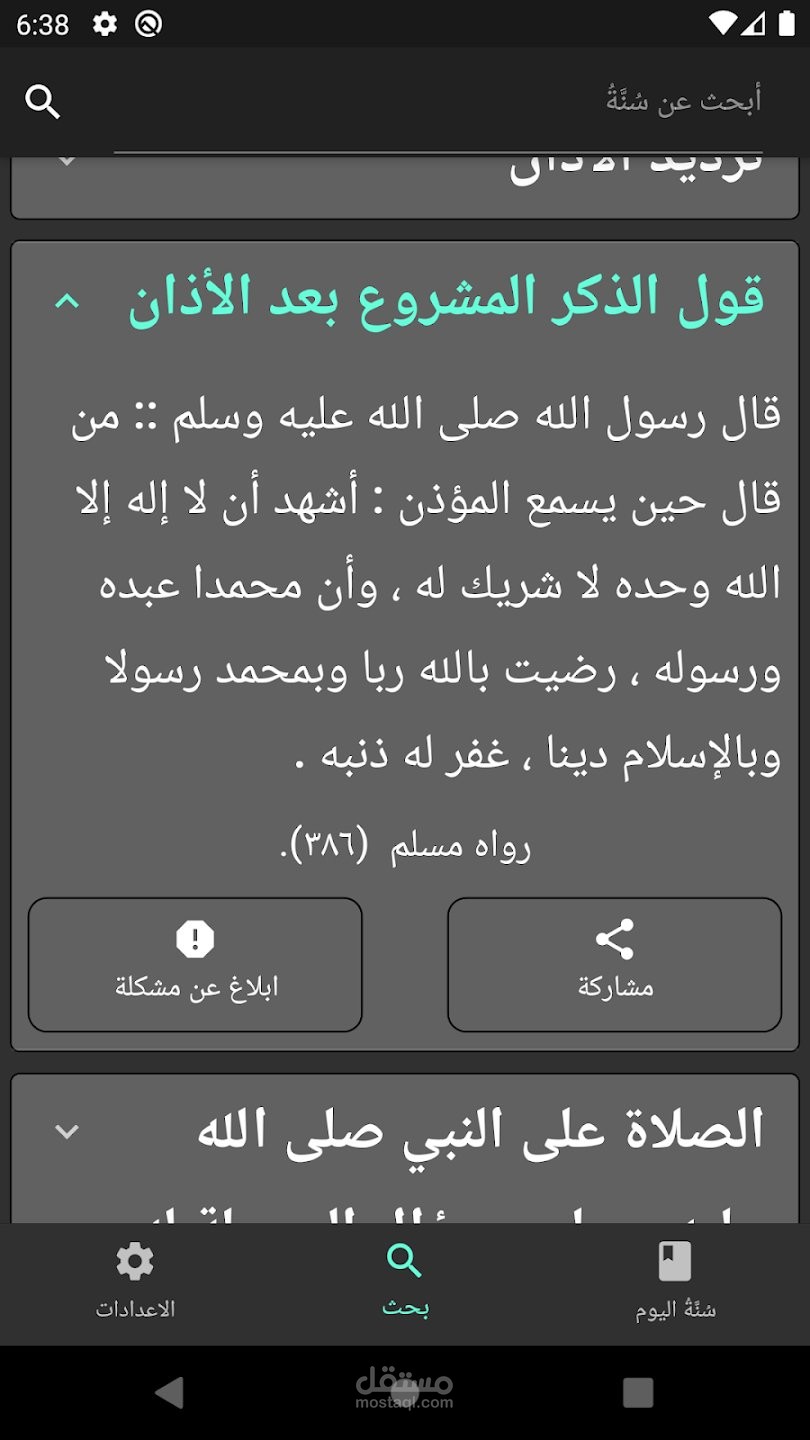Open the الاعدادات settings tab
Screen dimensions: 810x1440
(x=135, y=1283)
